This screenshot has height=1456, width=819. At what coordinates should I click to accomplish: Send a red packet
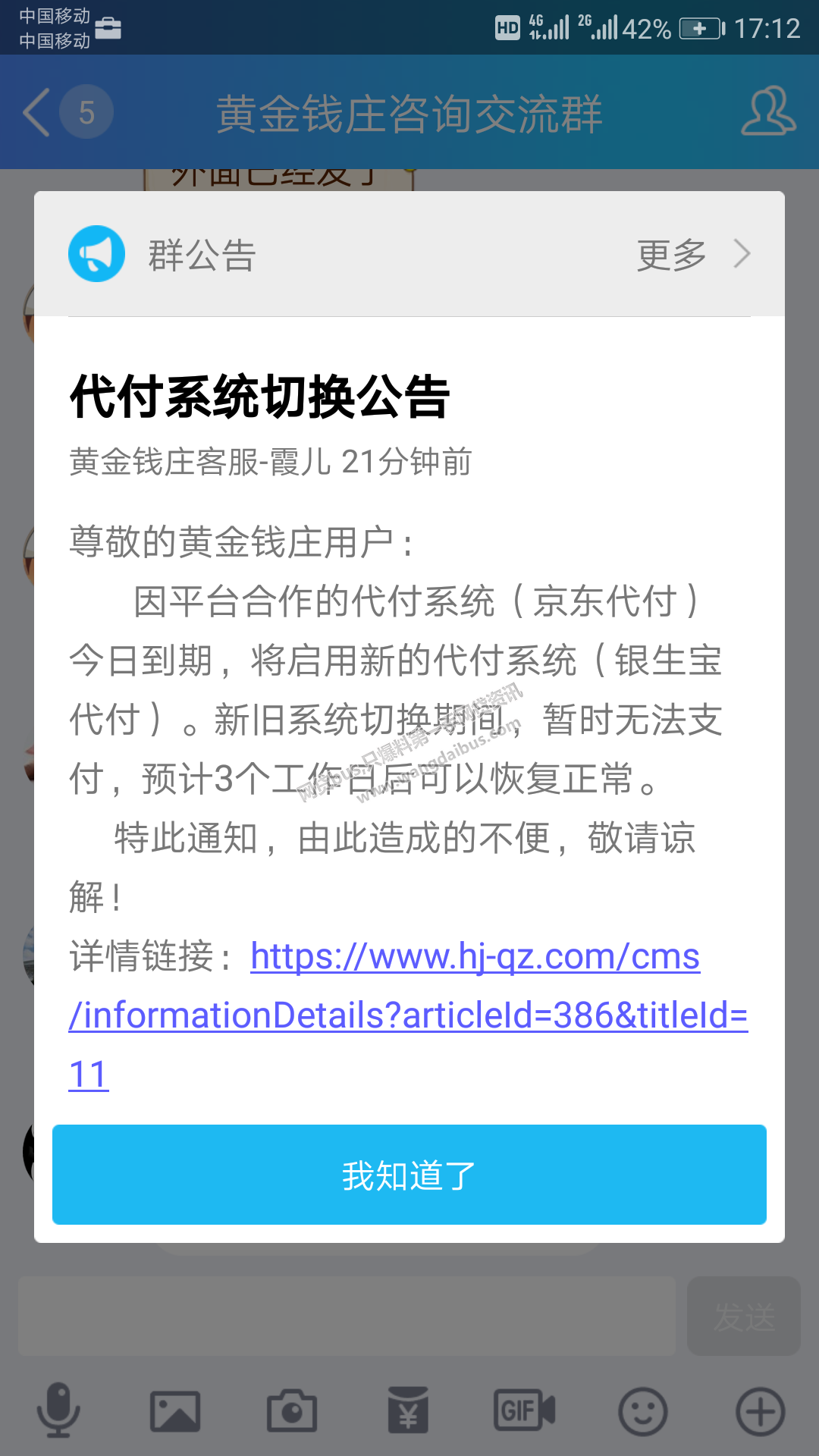[x=409, y=1410]
